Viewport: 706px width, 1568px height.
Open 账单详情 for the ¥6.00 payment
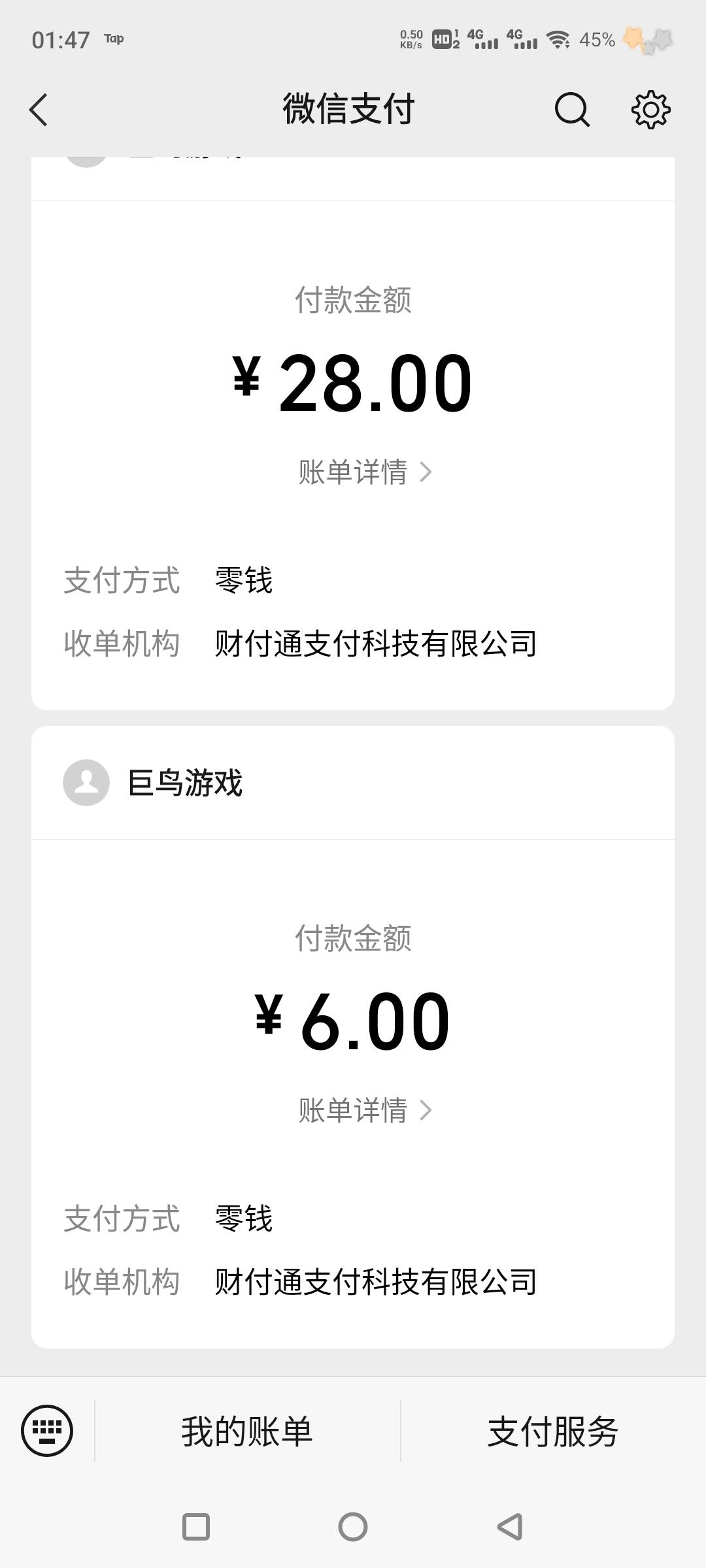365,1110
